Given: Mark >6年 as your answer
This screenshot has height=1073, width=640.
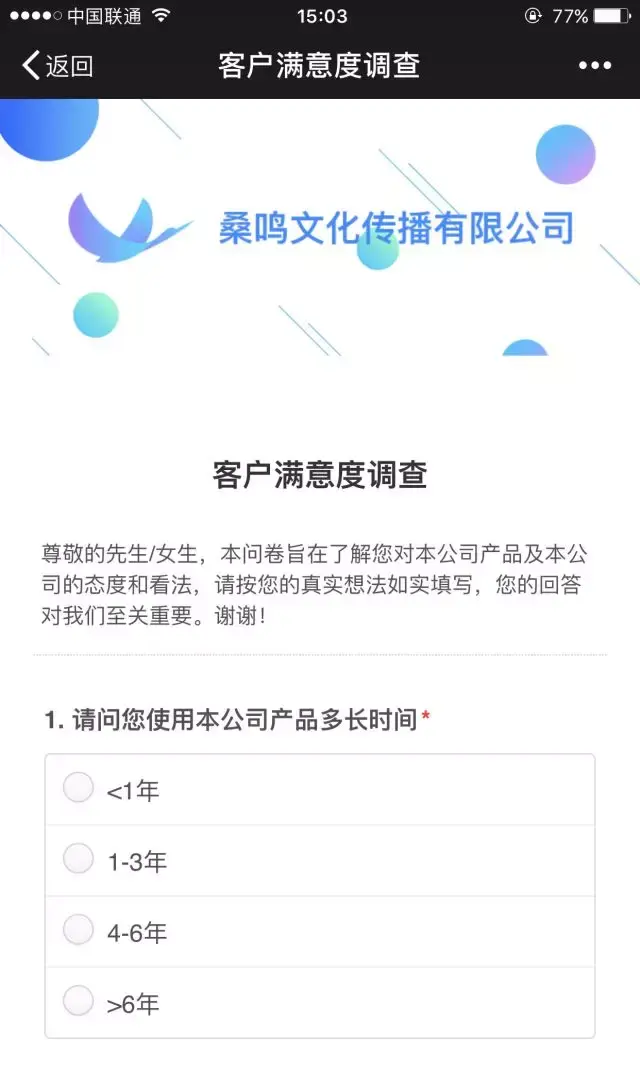Looking at the screenshot, I should tap(320, 1003).
